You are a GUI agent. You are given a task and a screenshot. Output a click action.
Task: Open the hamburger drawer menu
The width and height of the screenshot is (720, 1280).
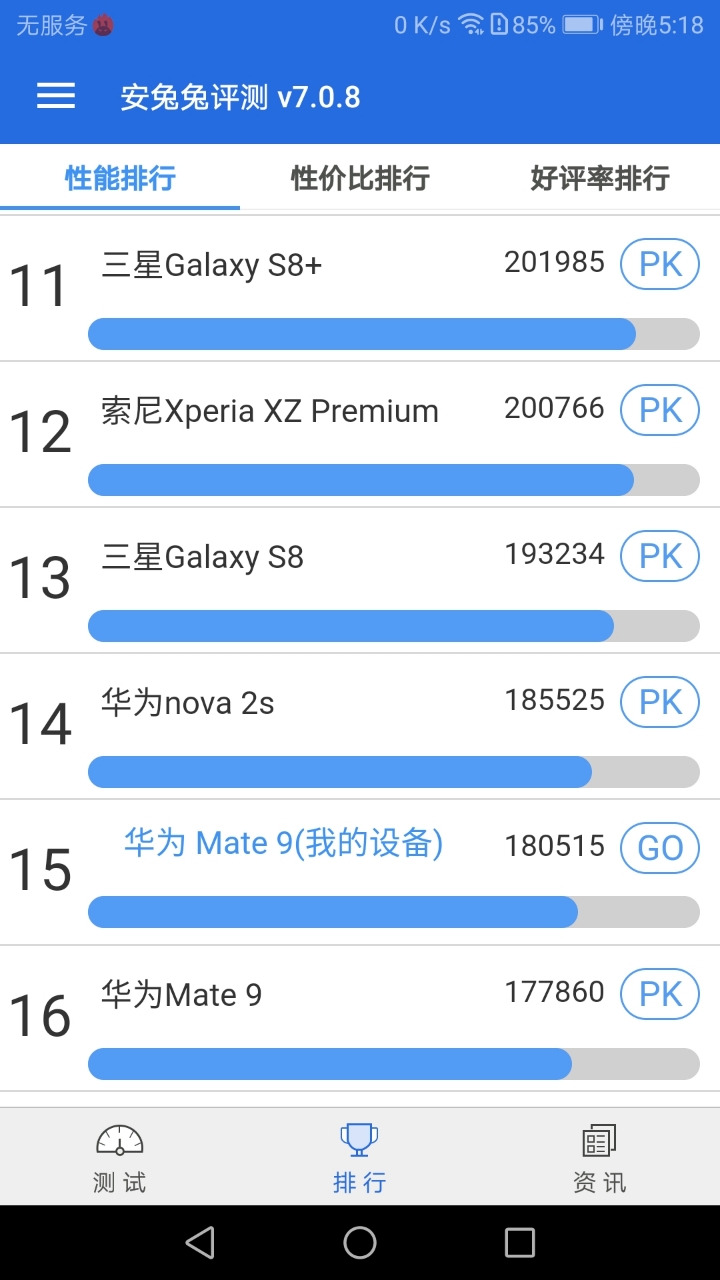56,96
